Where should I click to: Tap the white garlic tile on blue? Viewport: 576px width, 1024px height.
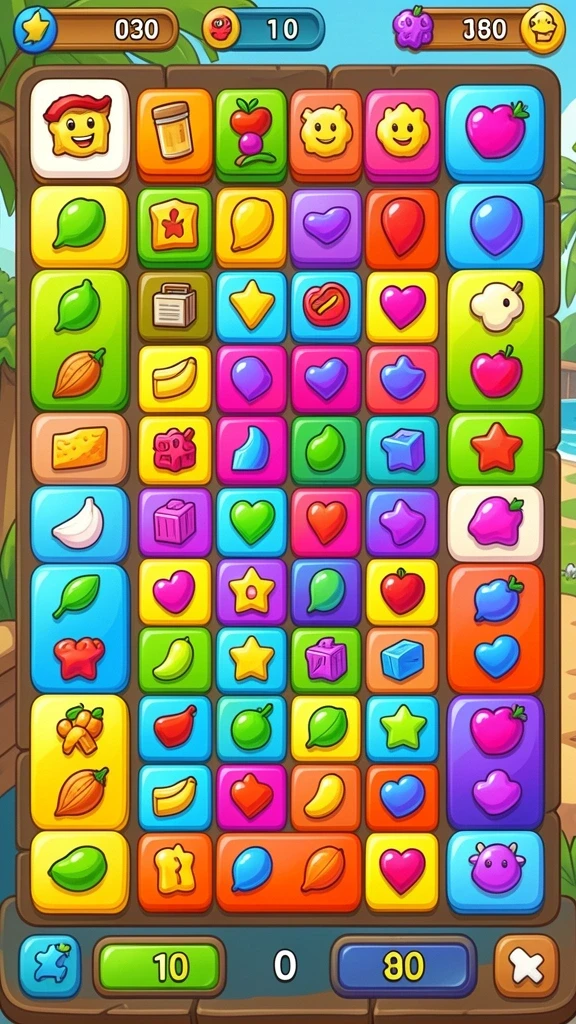80,524
